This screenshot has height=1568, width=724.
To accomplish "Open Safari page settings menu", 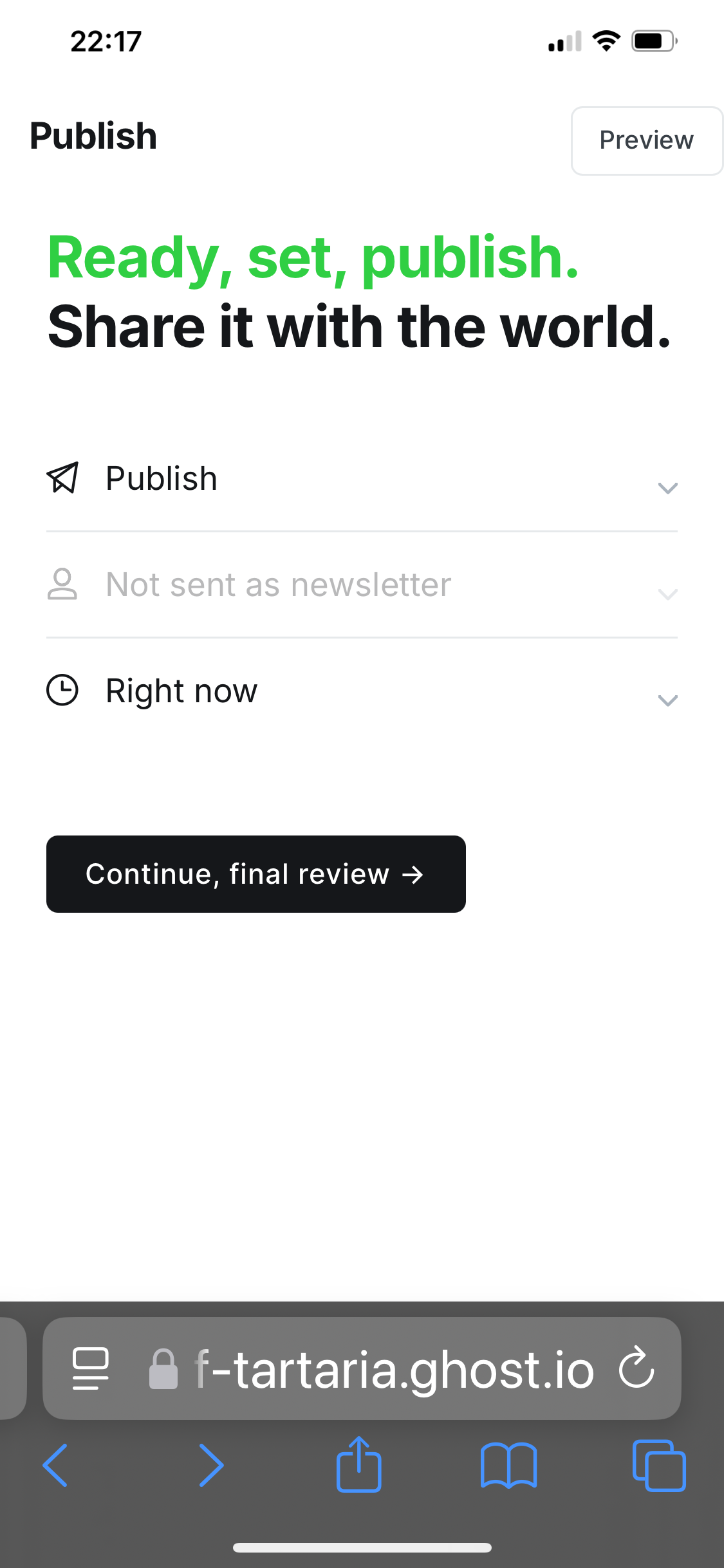I will click(x=90, y=1368).
